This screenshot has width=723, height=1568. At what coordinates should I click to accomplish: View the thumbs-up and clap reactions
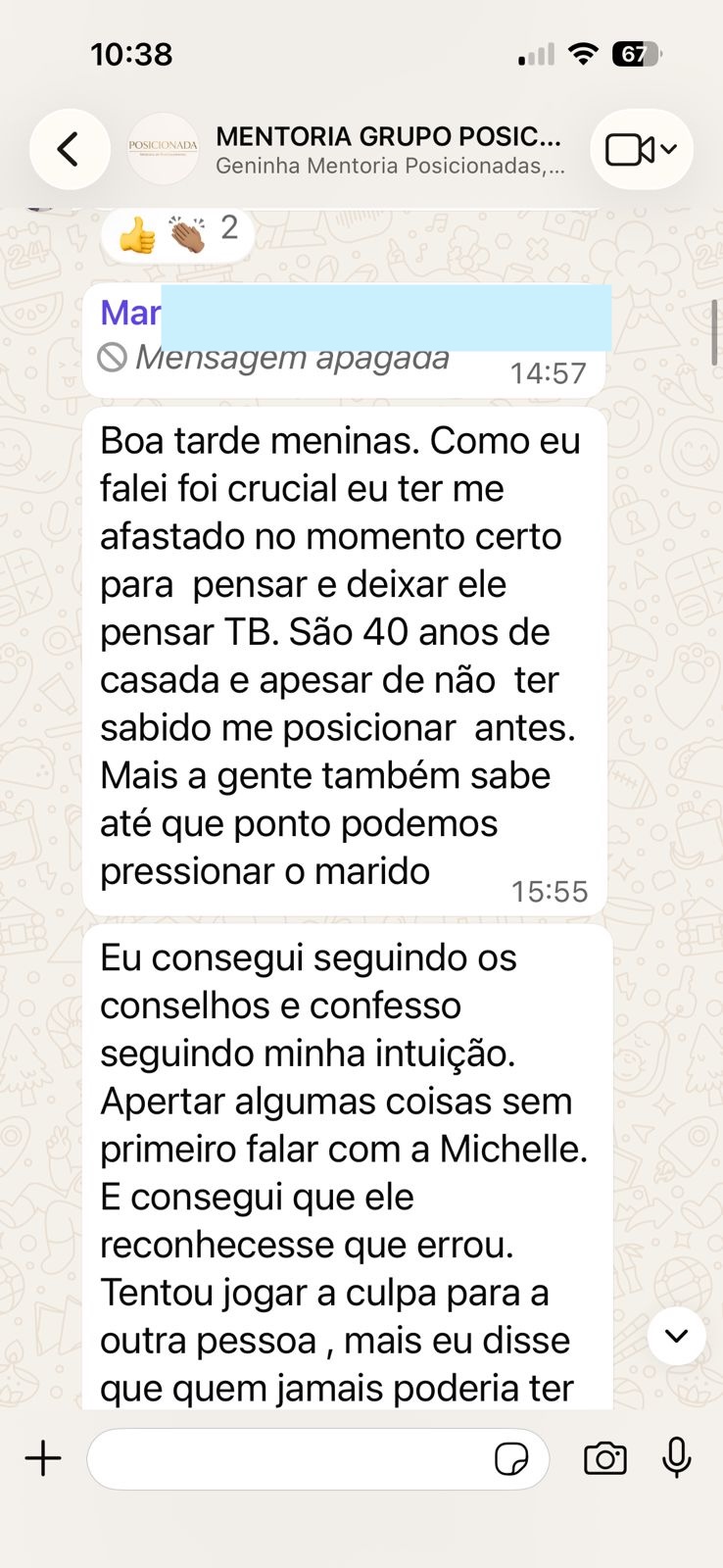point(177,233)
